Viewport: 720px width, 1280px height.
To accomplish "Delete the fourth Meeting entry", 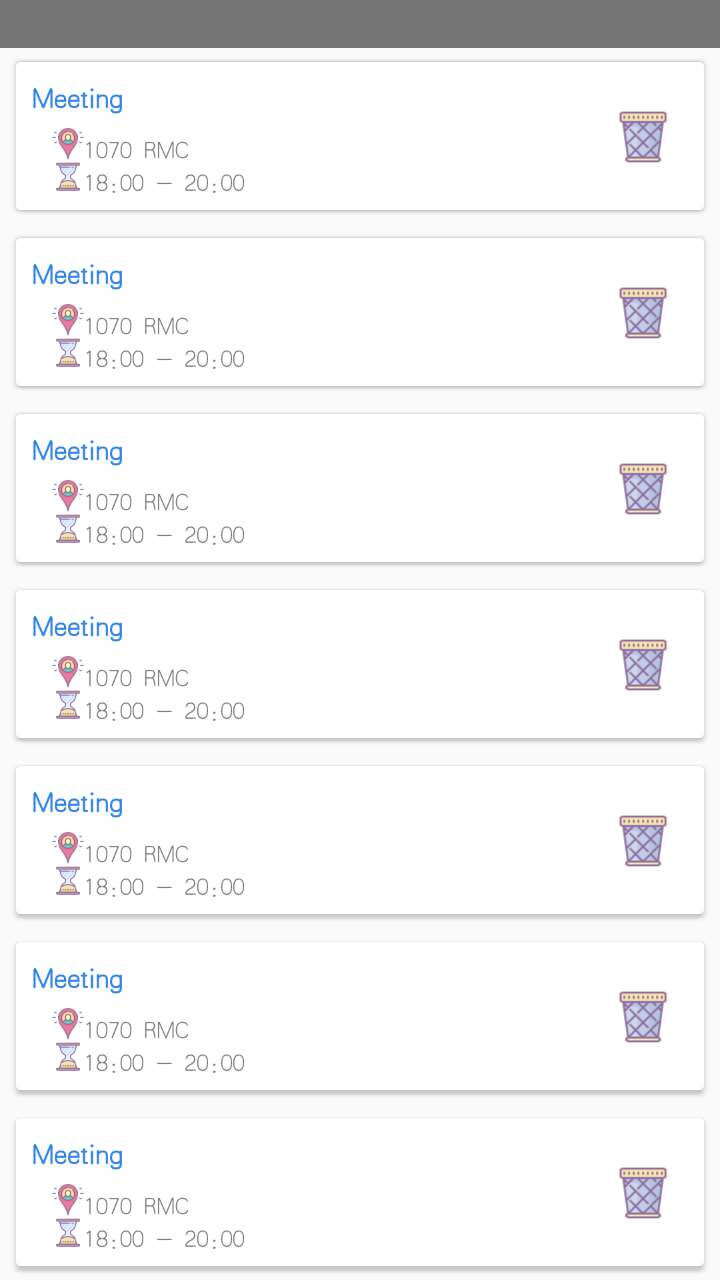I will 642,664.
